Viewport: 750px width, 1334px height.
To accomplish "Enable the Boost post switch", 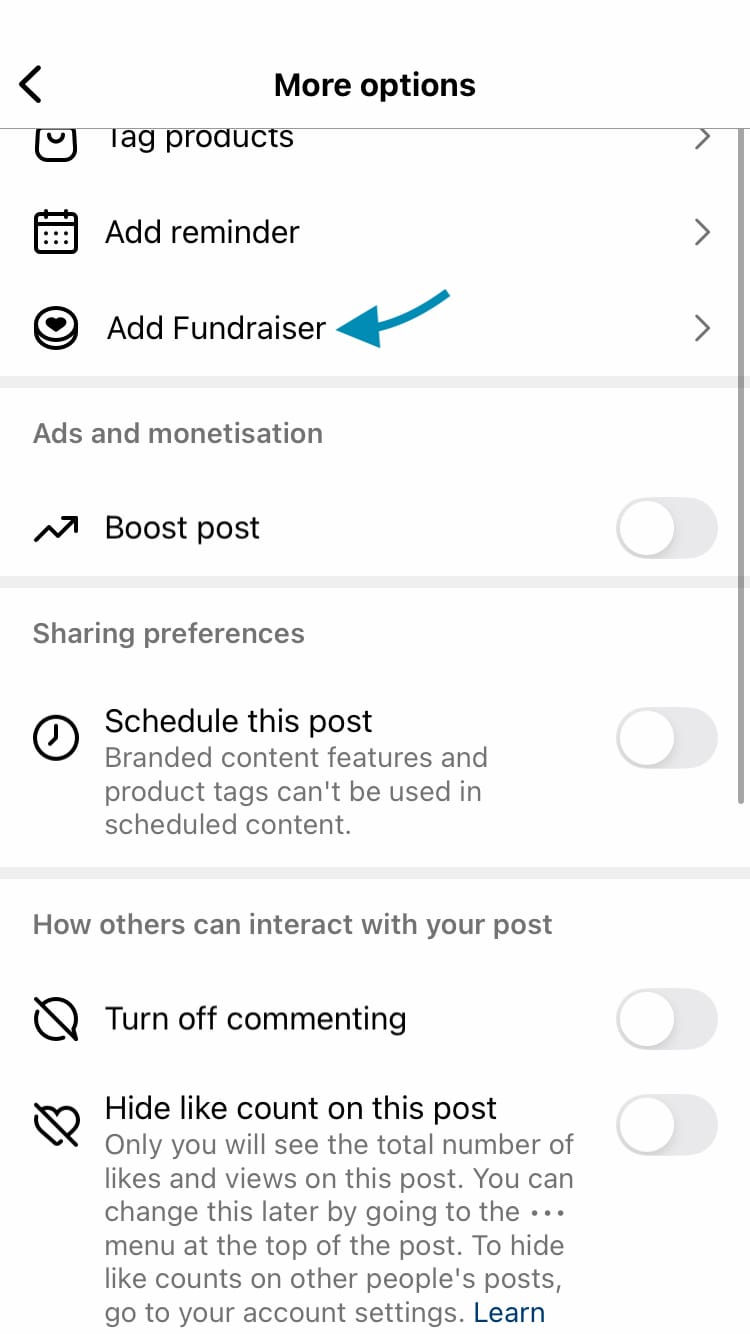I will (x=667, y=528).
